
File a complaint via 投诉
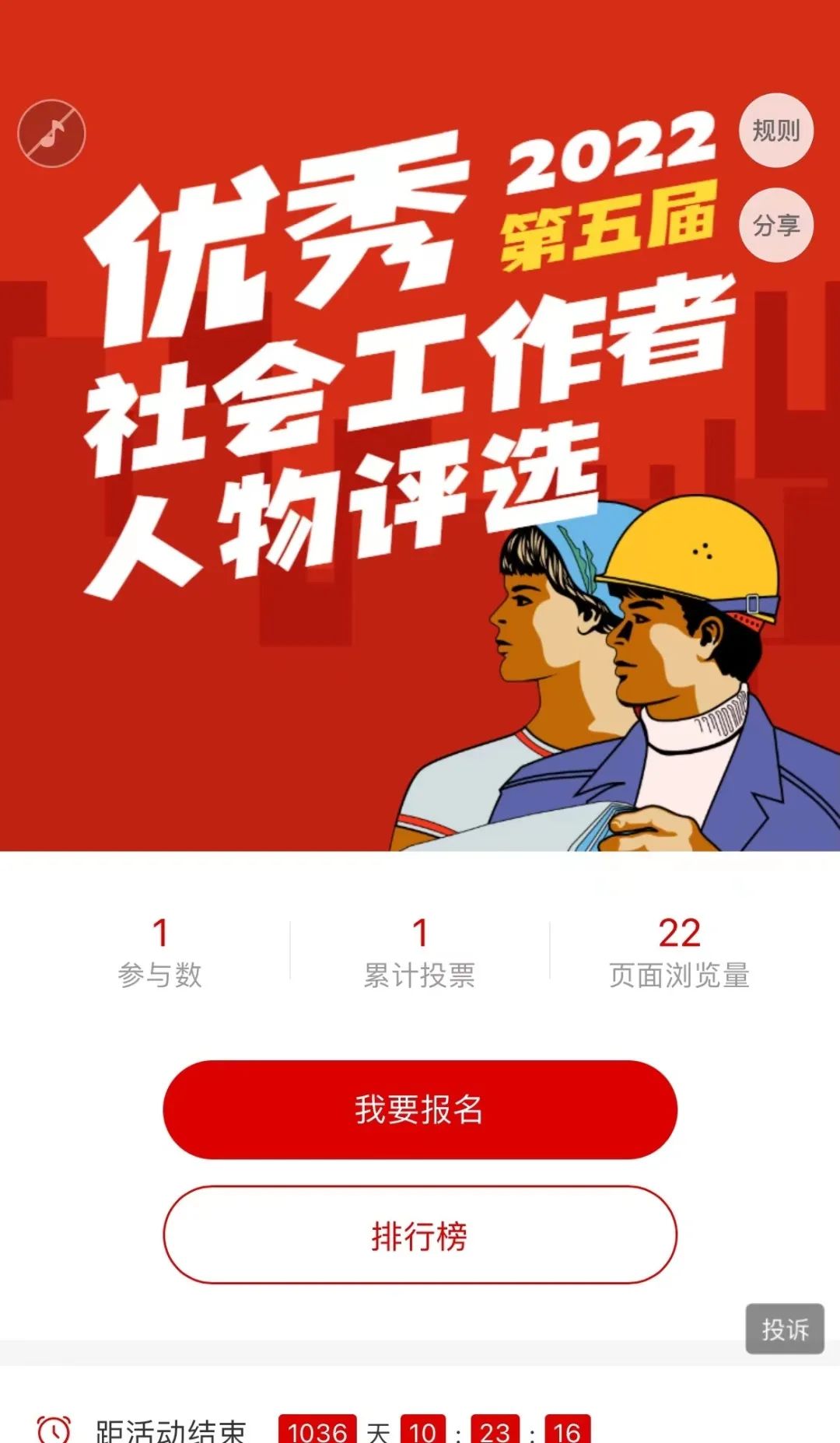(785, 1329)
